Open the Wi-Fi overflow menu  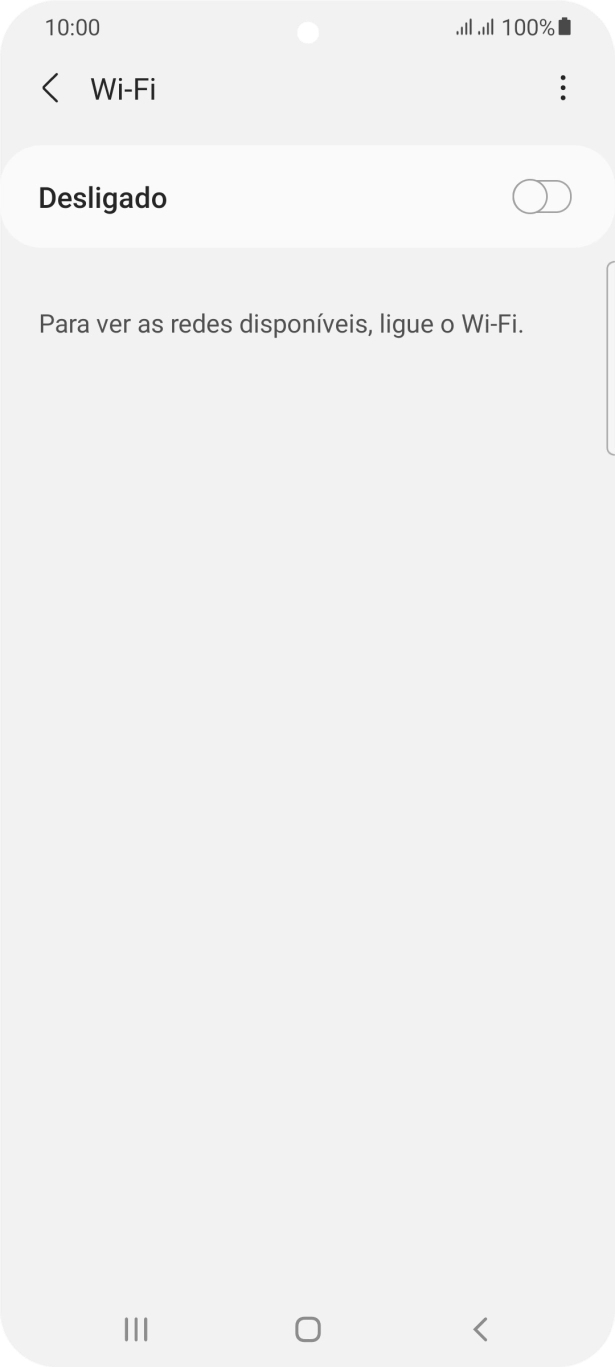click(x=563, y=89)
